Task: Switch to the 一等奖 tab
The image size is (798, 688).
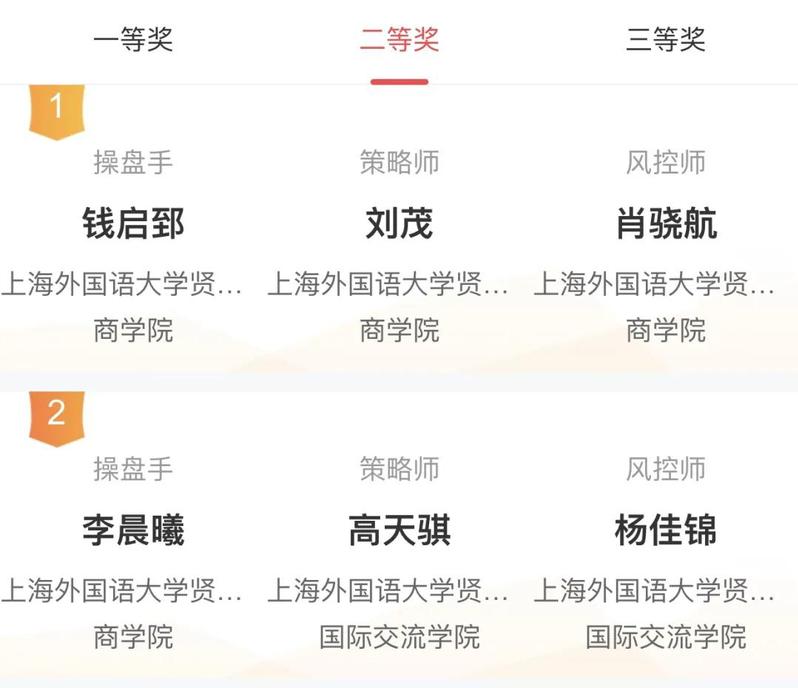Action: (133, 40)
